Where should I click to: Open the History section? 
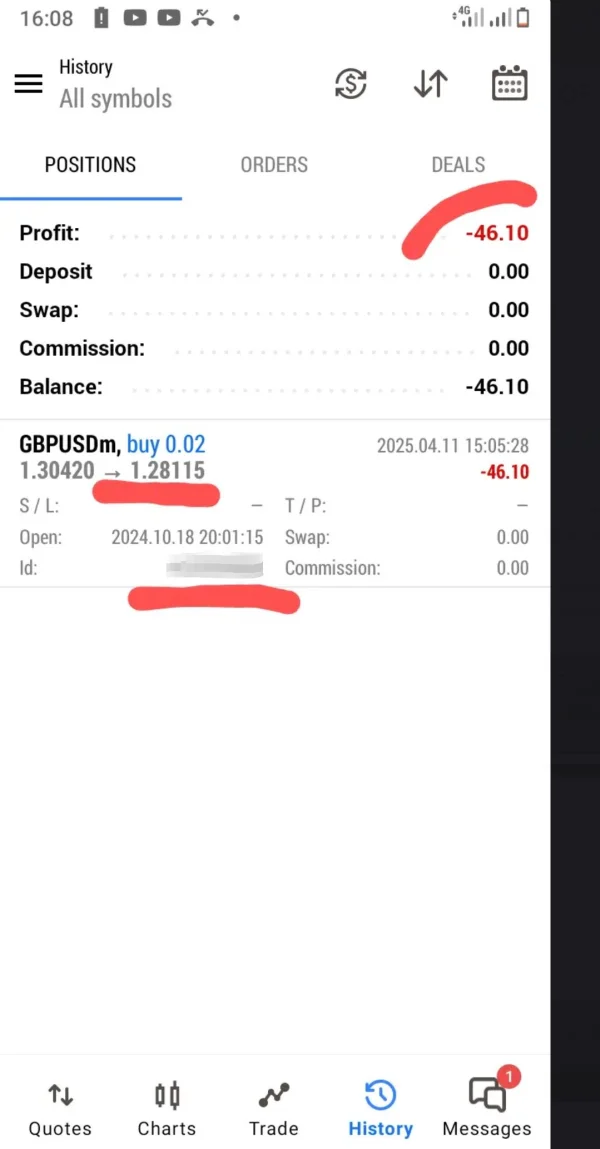(380, 1108)
